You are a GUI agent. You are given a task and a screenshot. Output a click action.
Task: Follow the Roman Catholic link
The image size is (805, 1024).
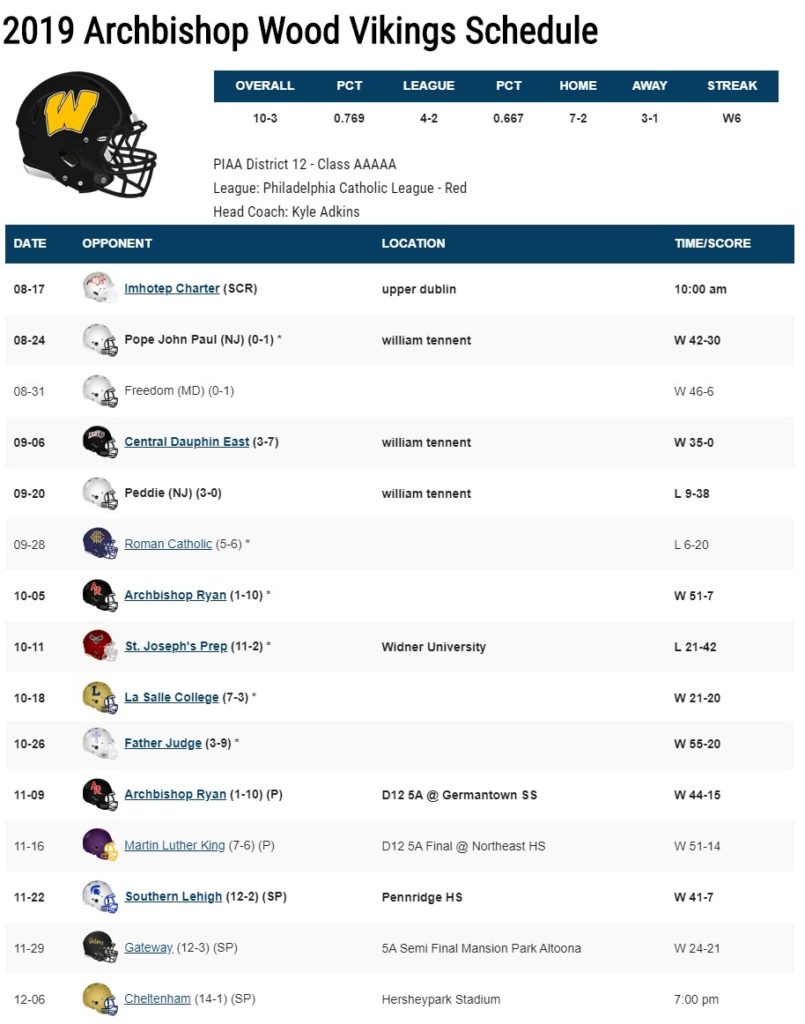pos(168,544)
